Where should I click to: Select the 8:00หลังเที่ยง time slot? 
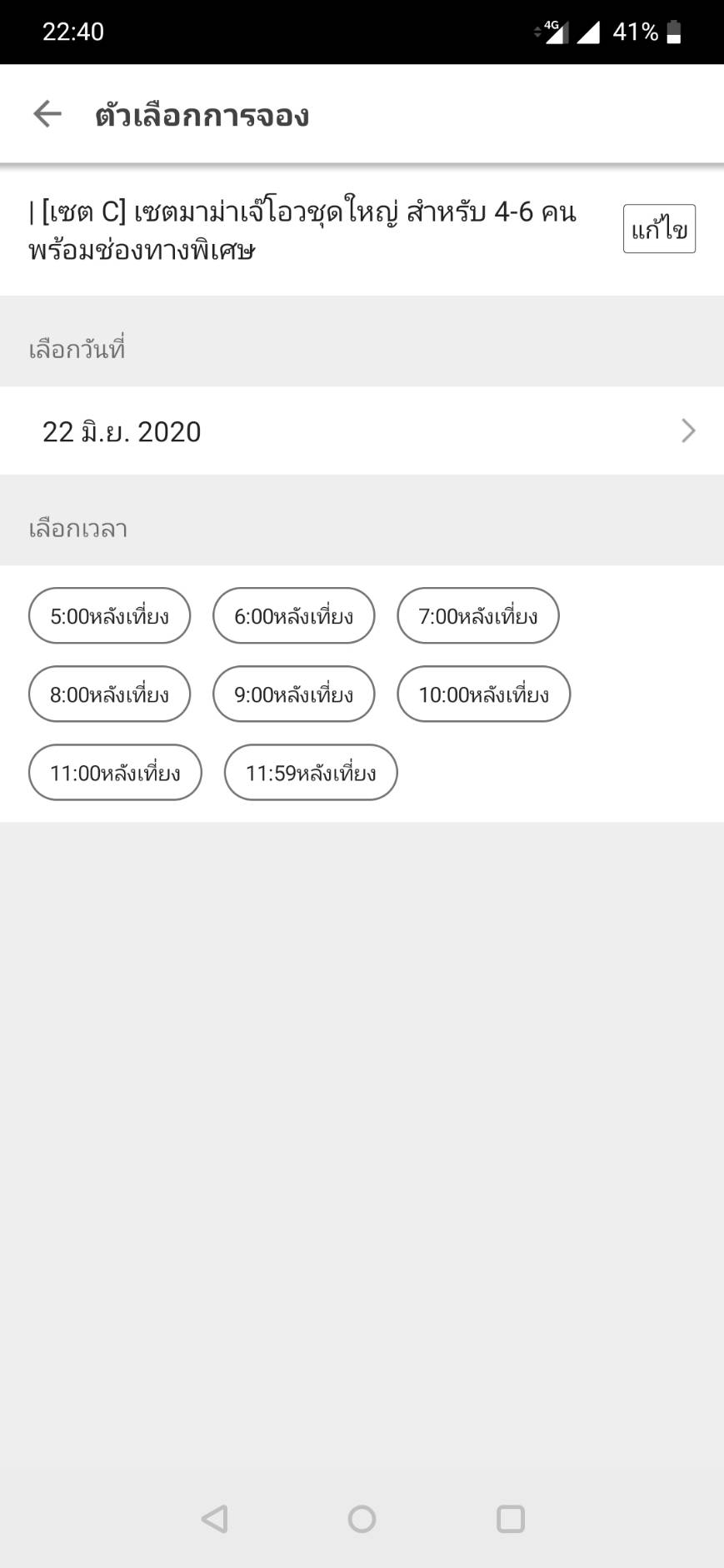(x=109, y=694)
